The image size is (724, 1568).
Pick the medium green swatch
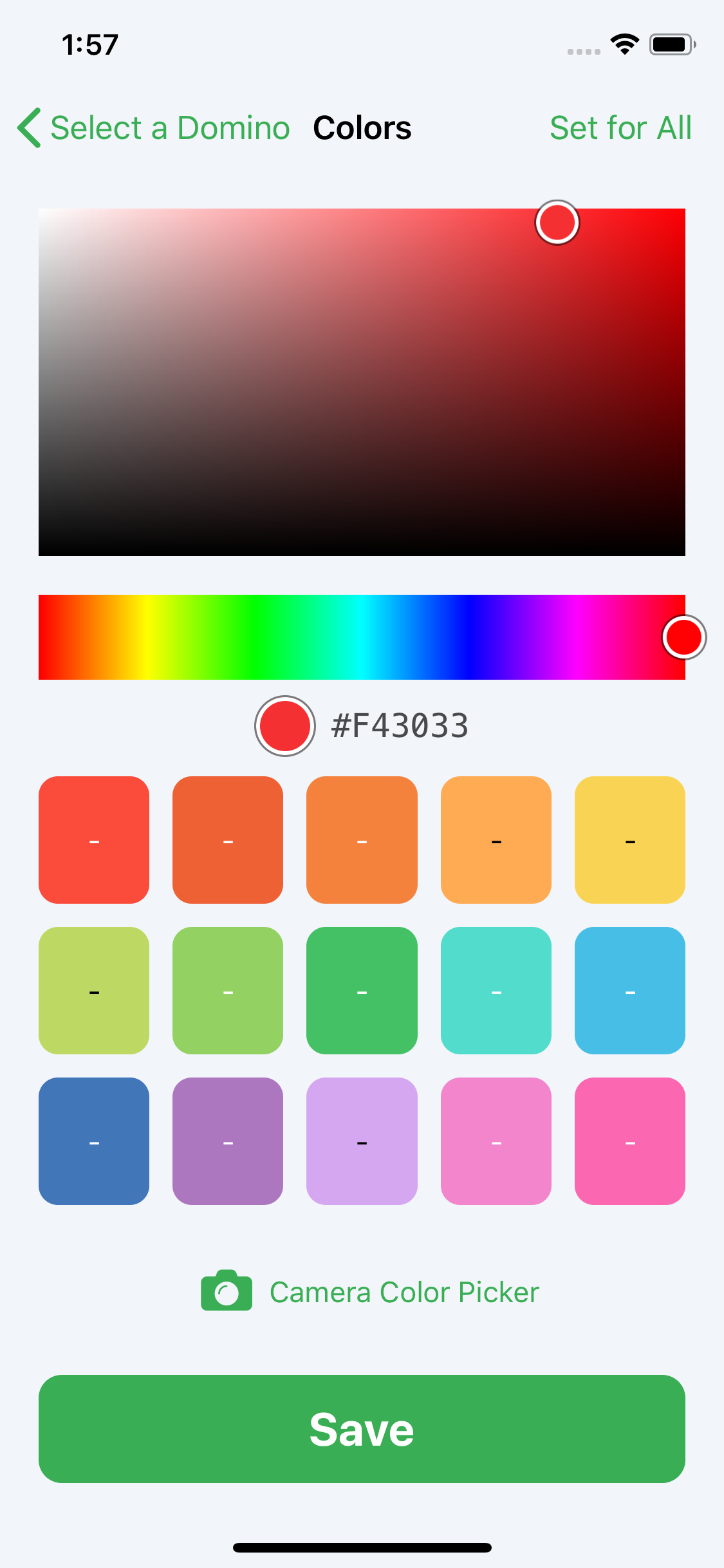point(362,991)
